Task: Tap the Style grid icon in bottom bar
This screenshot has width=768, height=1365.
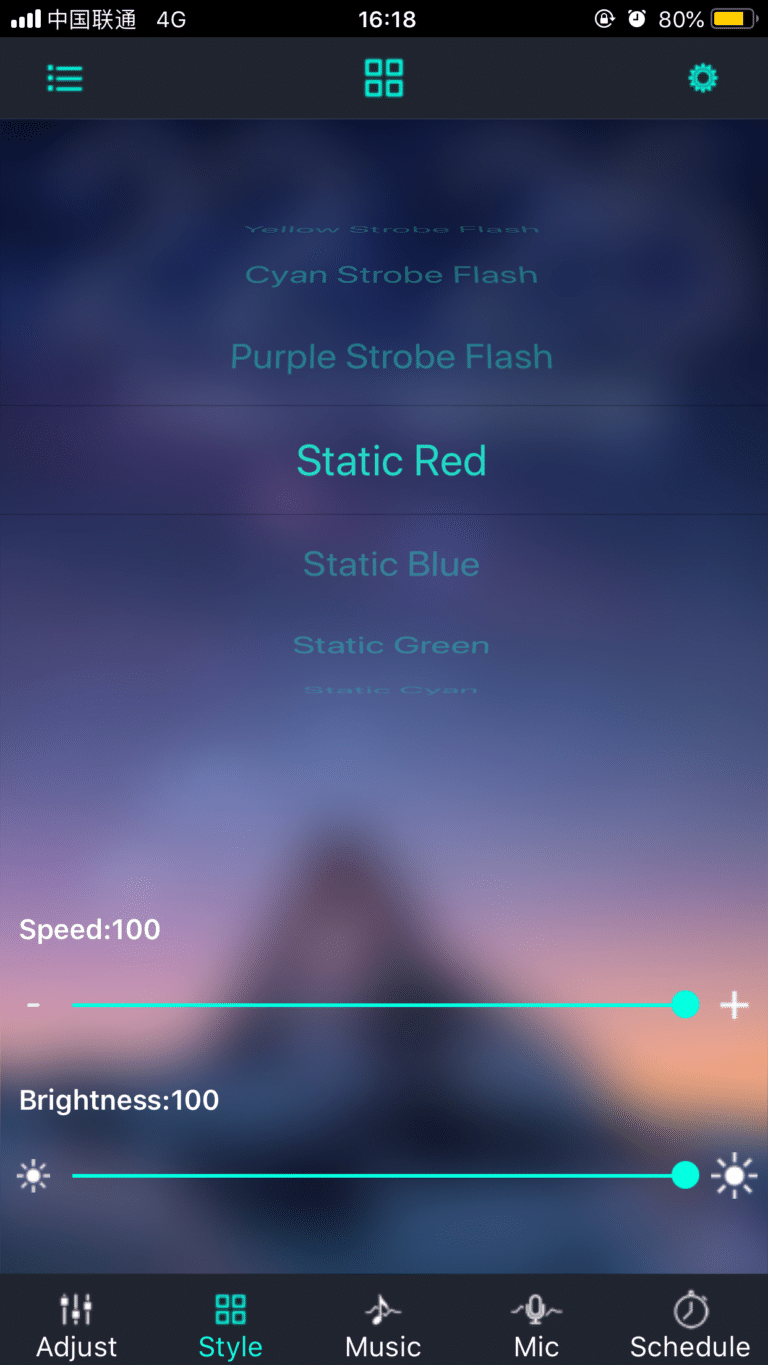Action: (229, 1308)
